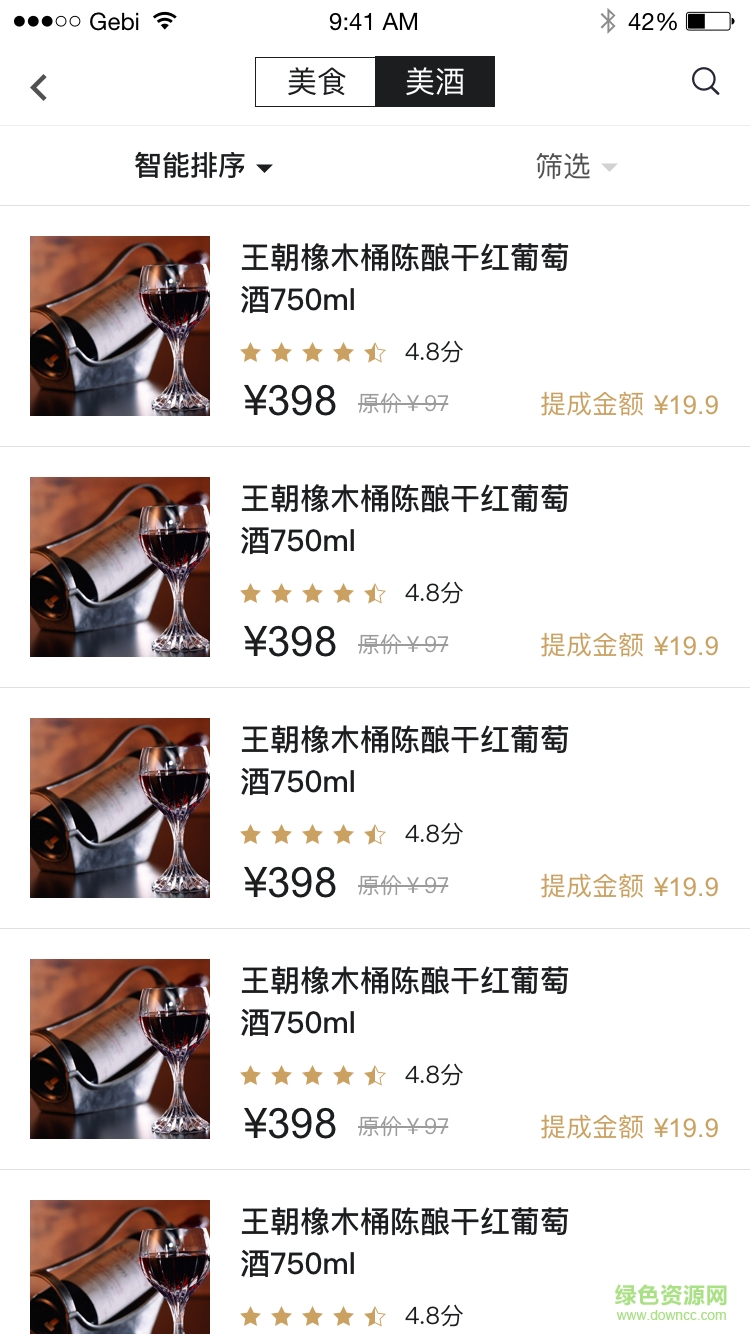This screenshot has width=750, height=1334.
Task: Tap the battery indicator showing 42%
Action: (x=699, y=20)
